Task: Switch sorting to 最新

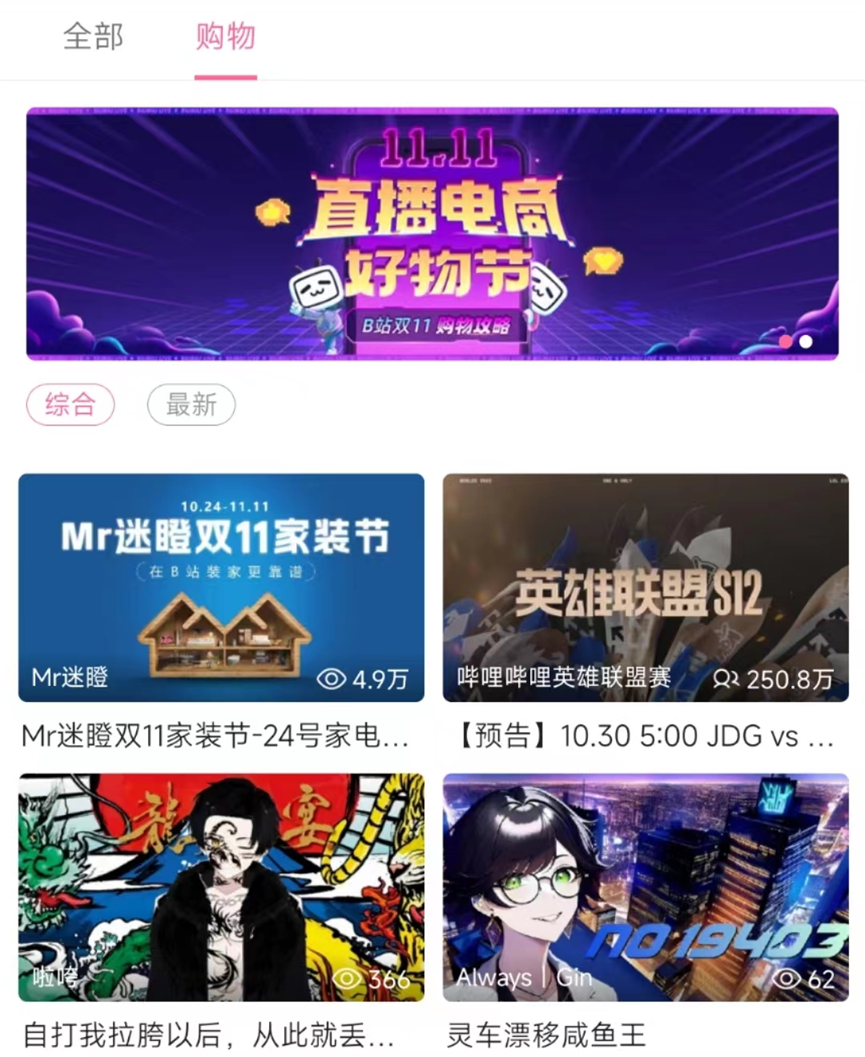Action: 190,405
